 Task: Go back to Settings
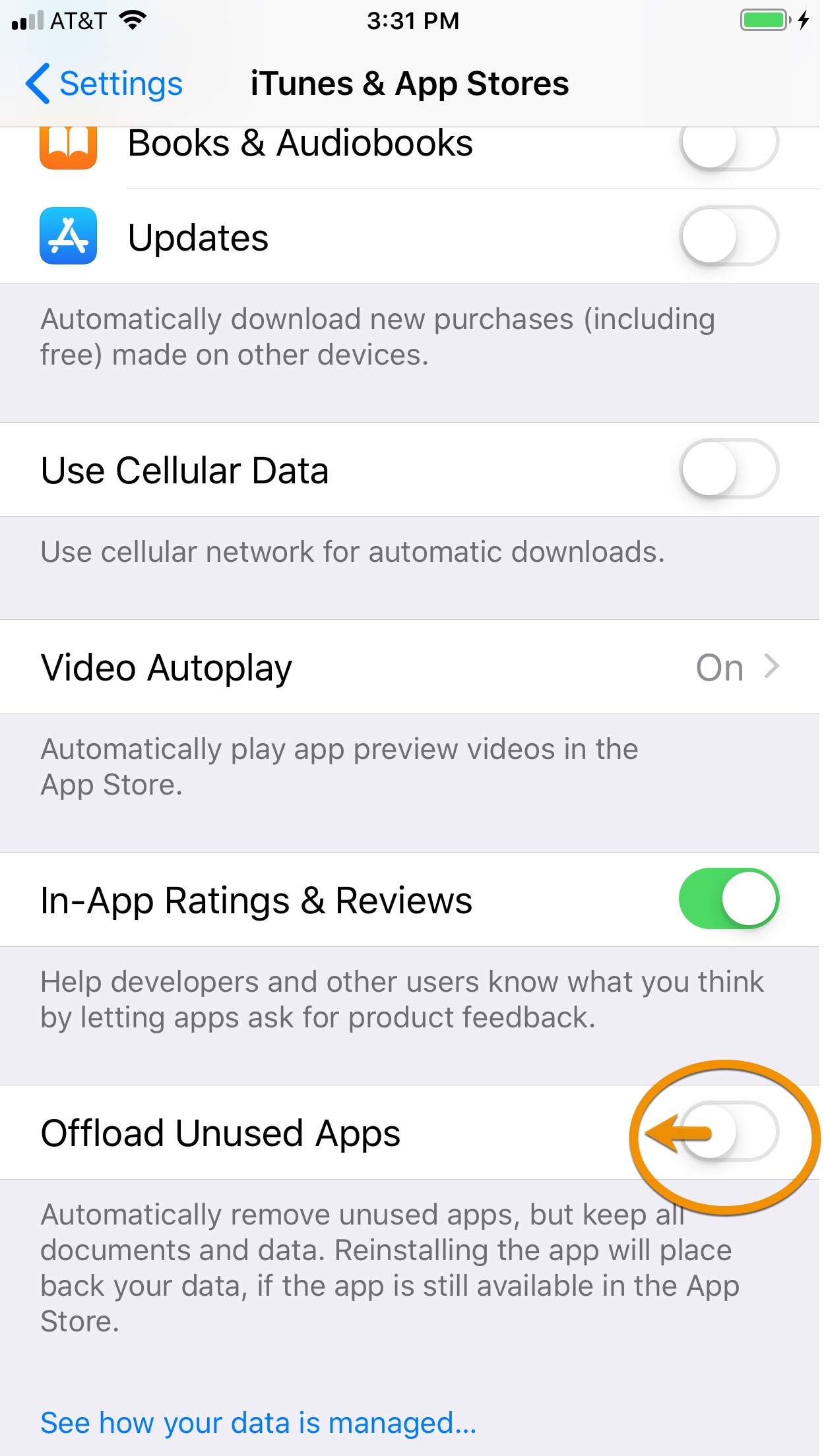click(x=104, y=84)
